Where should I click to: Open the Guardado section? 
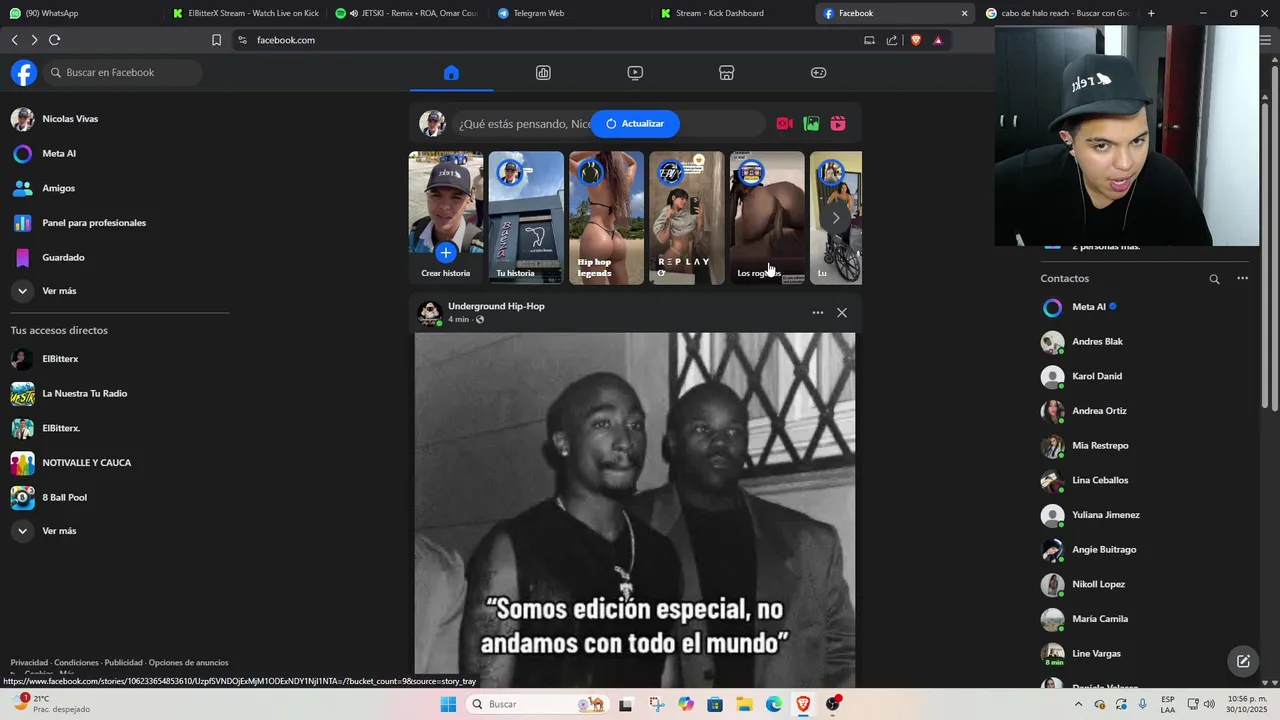tap(62, 257)
